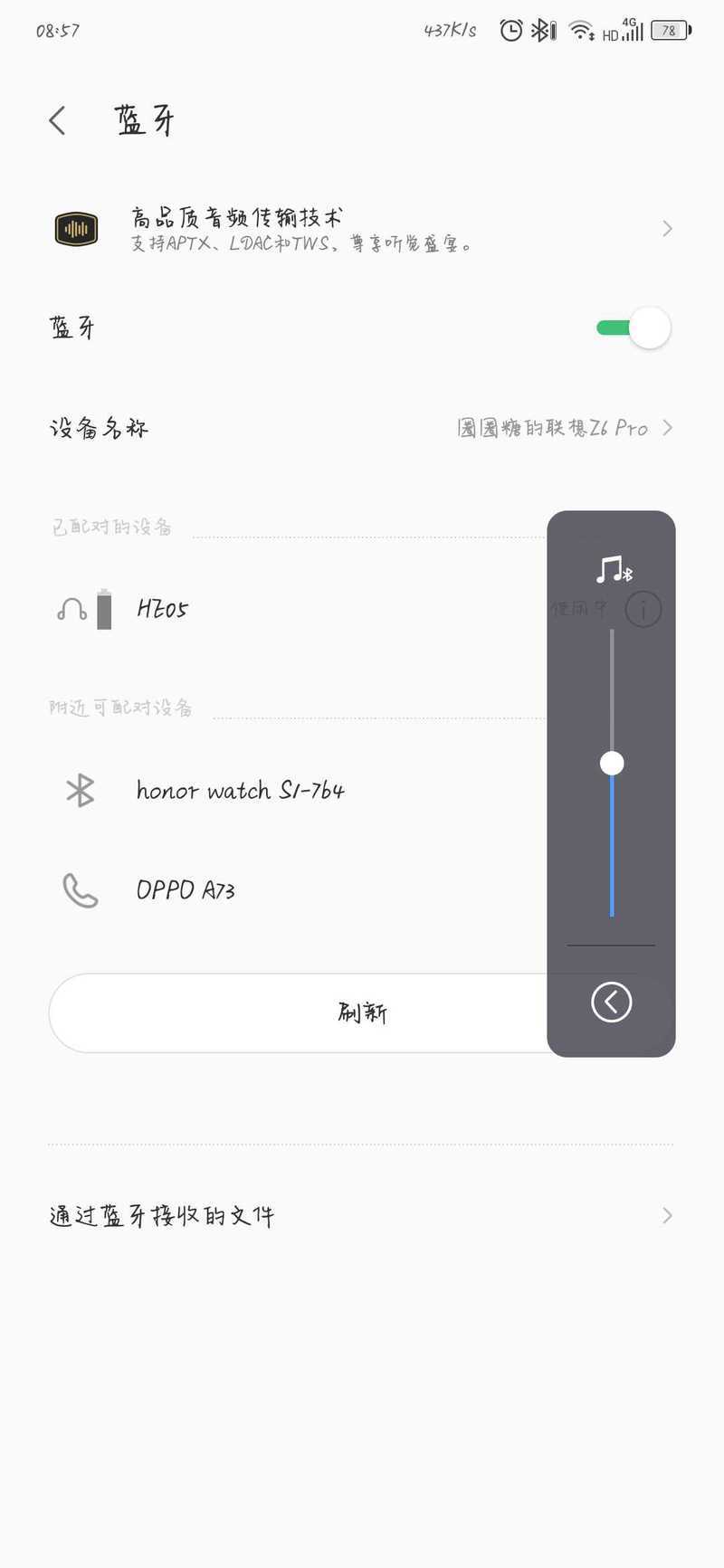The height and width of the screenshot is (1568, 724).
Task: Open the 设备名称 setting
Action: (x=362, y=428)
